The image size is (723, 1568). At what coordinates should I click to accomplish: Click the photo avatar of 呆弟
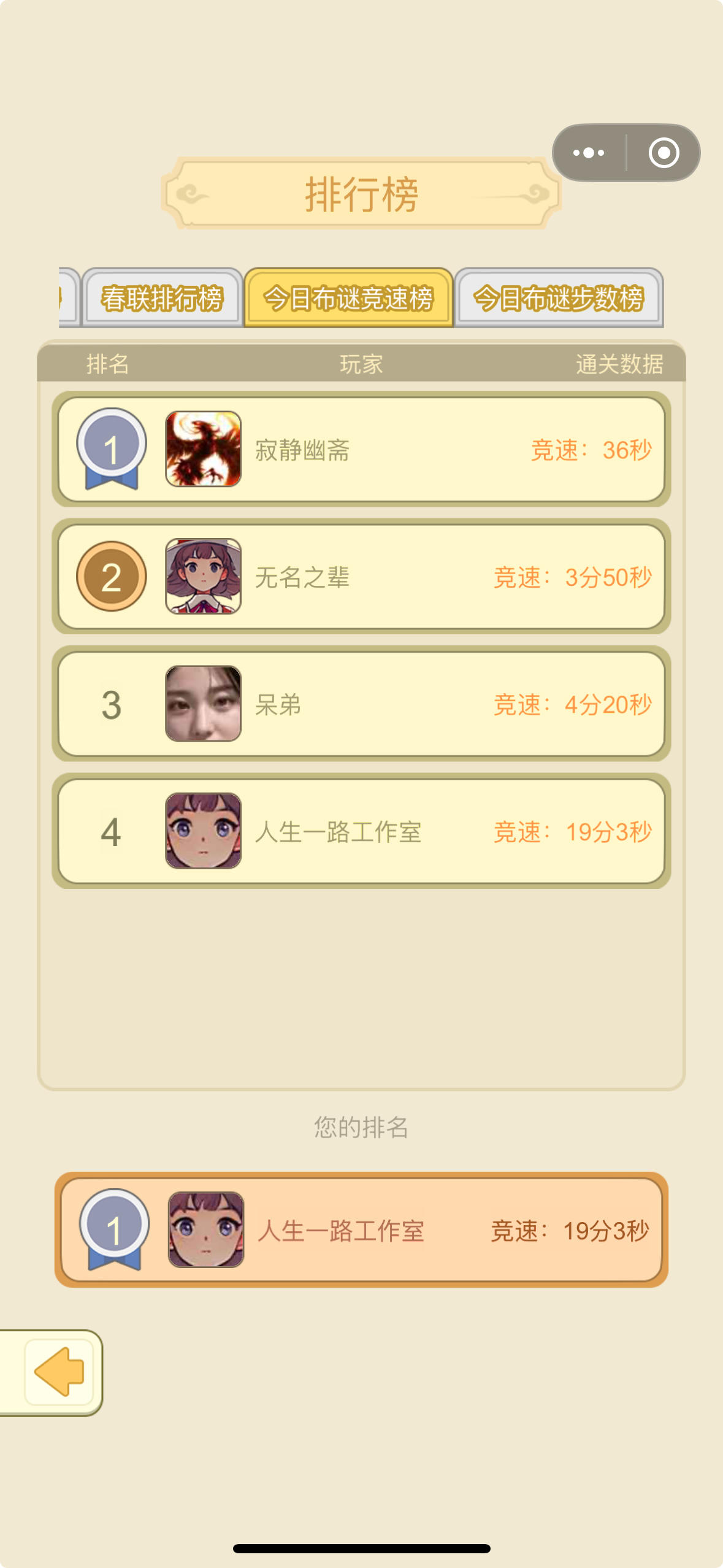coord(202,704)
